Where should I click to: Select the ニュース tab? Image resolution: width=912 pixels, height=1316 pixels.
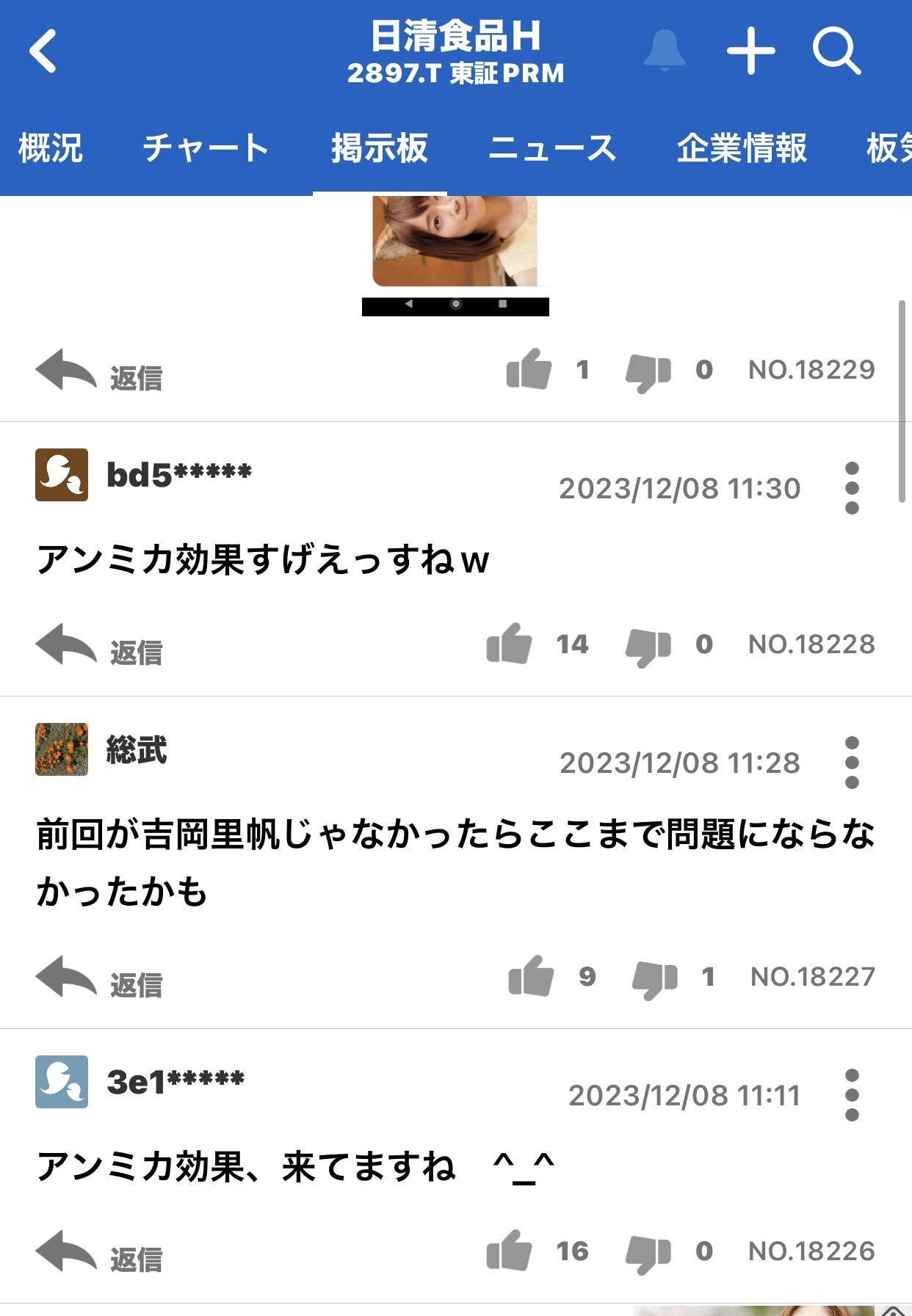pos(552,148)
